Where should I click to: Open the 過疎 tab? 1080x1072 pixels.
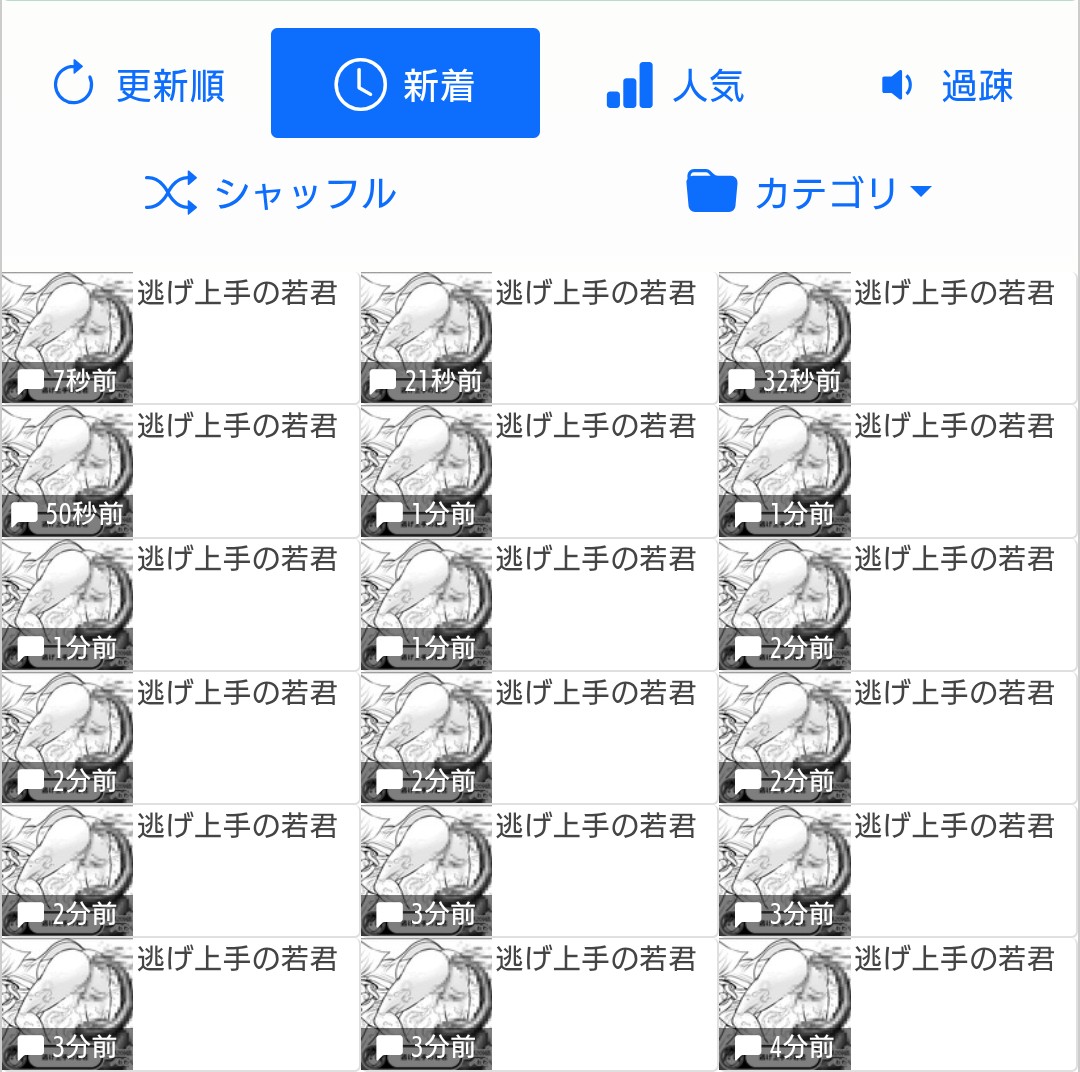[946, 85]
